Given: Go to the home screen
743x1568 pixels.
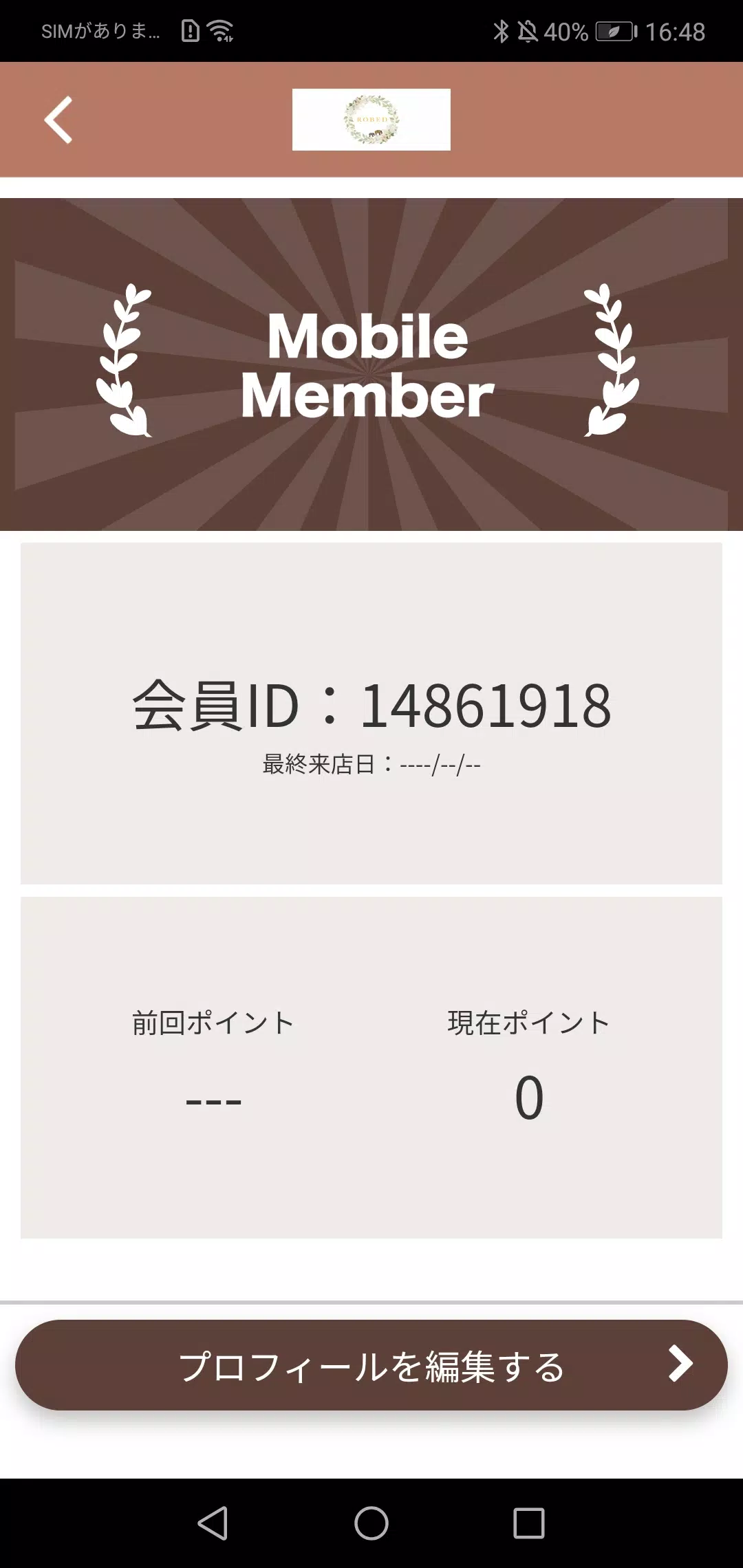Looking at the screenshot, I should click(371, 1523).
